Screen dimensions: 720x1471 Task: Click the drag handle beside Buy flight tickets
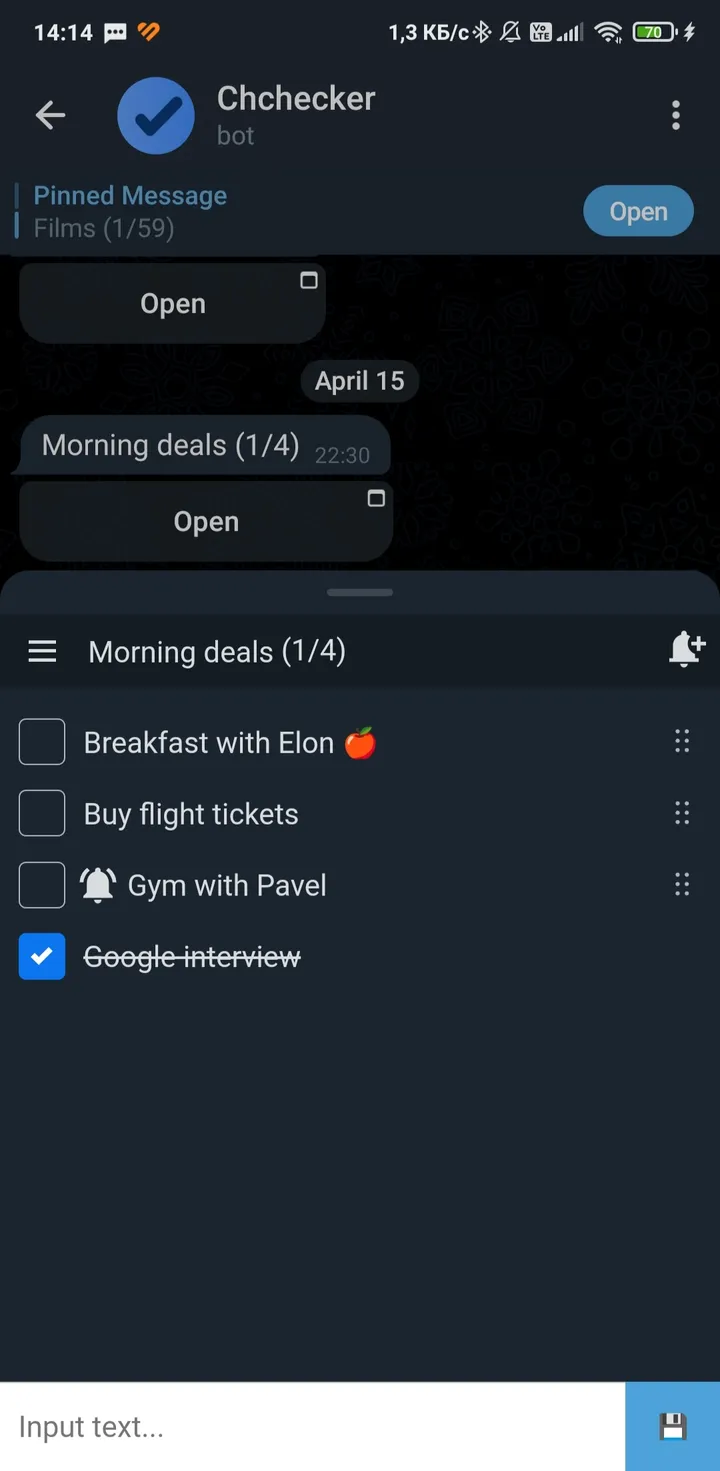[683, 813]
